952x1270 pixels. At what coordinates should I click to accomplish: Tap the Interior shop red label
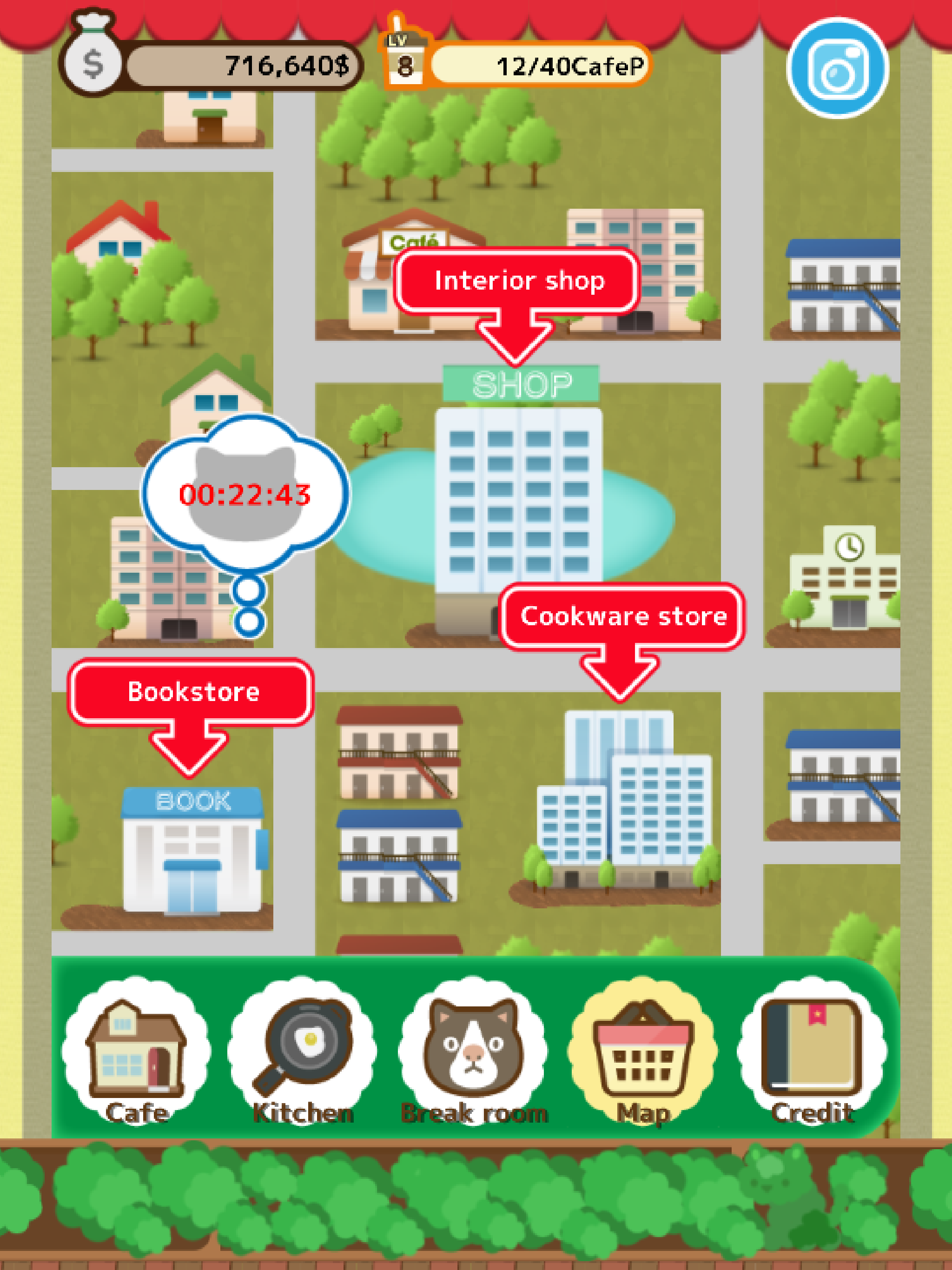pyautogui.click(x=517, y=281)
